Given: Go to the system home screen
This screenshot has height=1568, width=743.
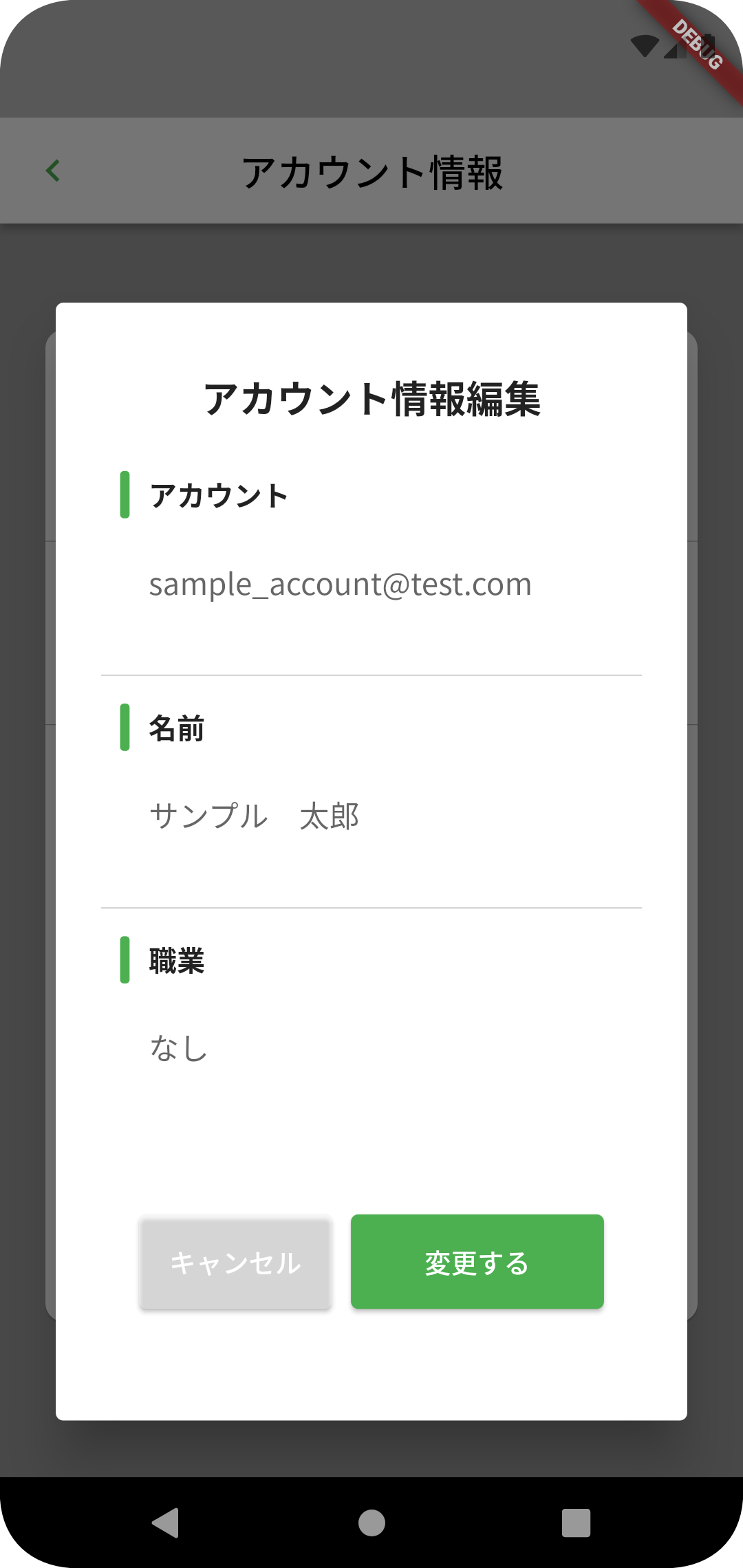Looking at the screenshot, I should click(371, 1523).
